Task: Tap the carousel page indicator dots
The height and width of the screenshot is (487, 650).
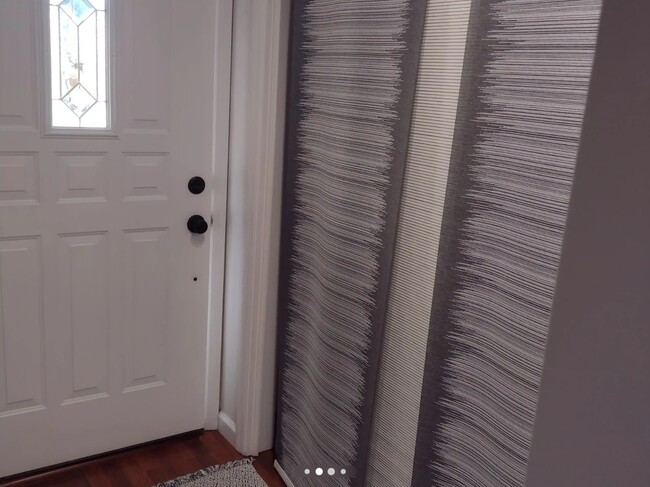Action: click(325, 471)
